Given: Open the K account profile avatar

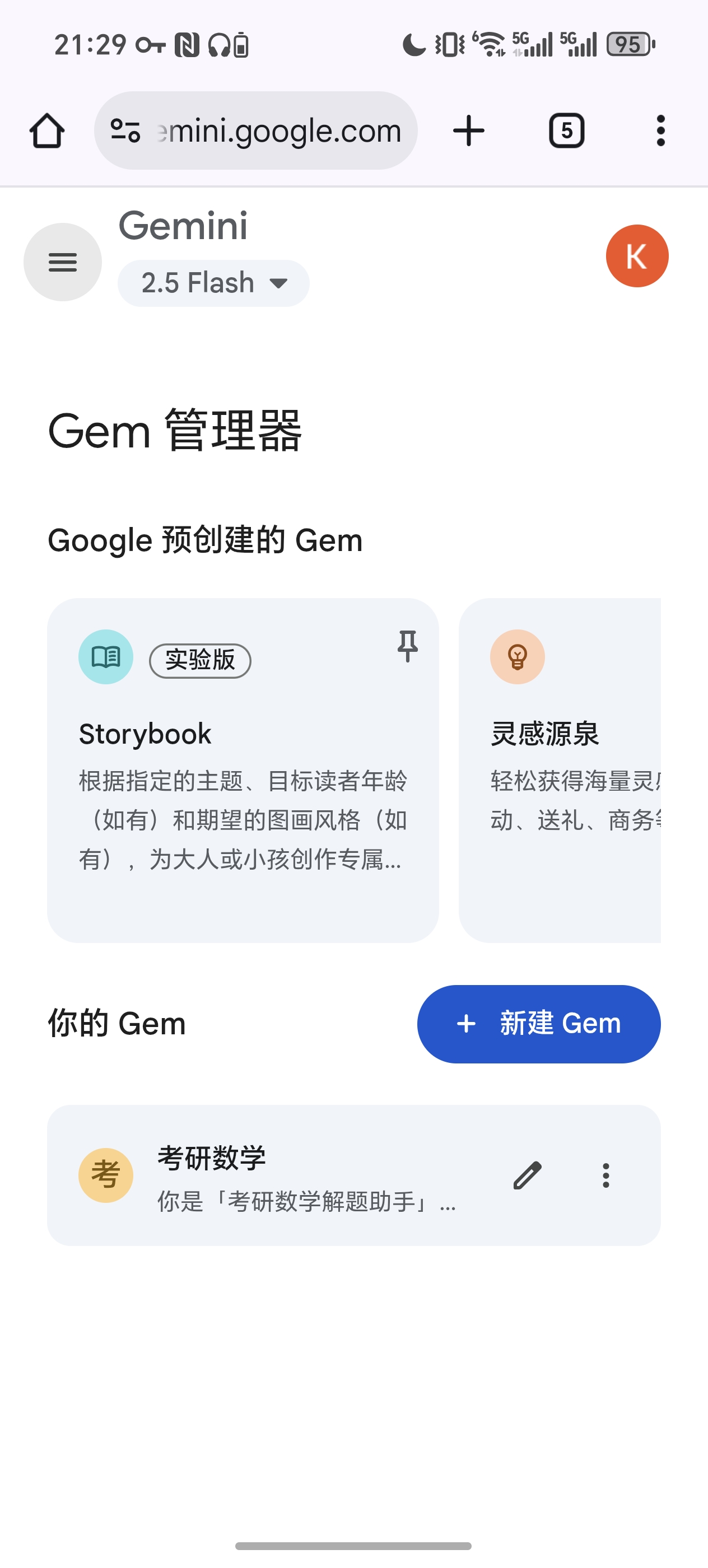Looking at the screenshot, I should [x=637, y=256].
